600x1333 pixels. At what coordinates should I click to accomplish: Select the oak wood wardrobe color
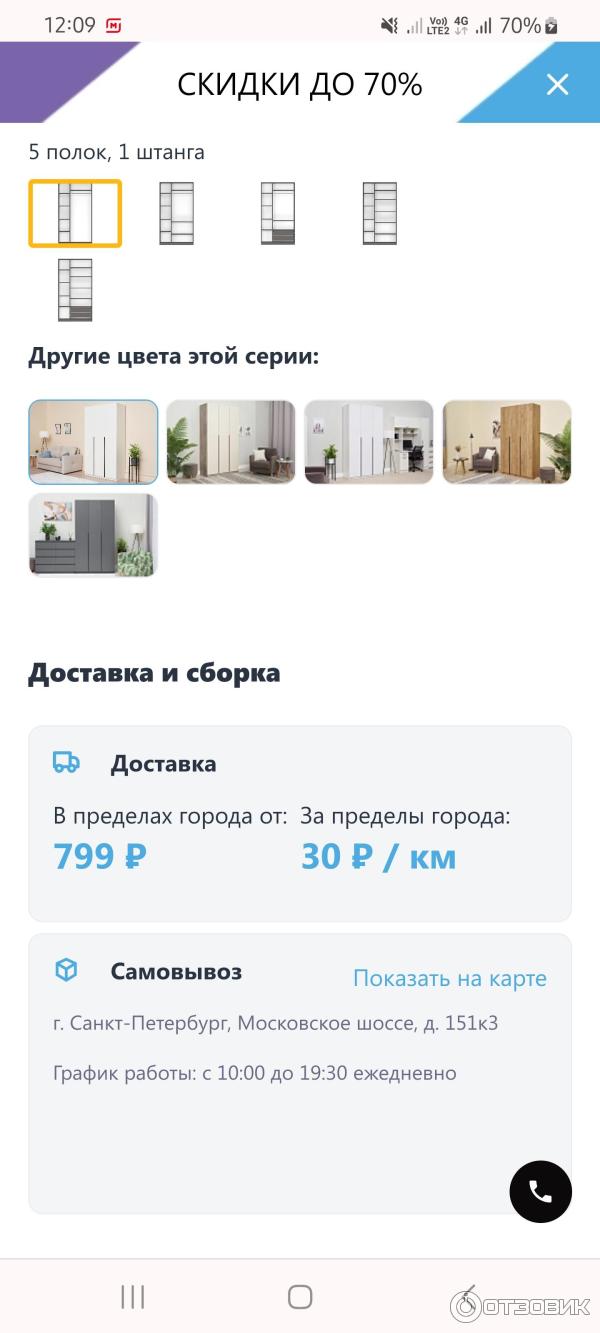click(x=507, y=442)
